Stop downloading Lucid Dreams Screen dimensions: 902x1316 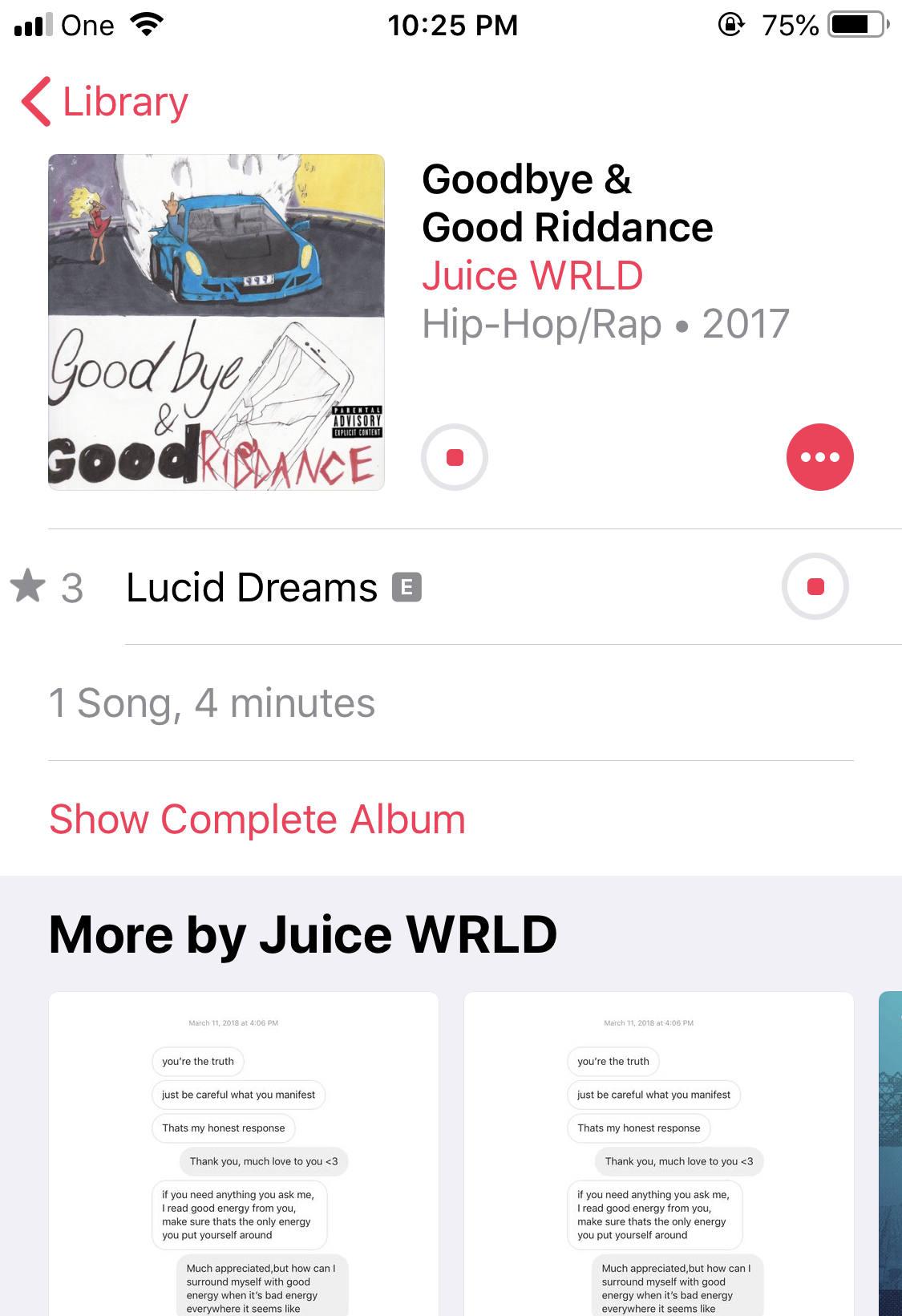coord(815,586)
